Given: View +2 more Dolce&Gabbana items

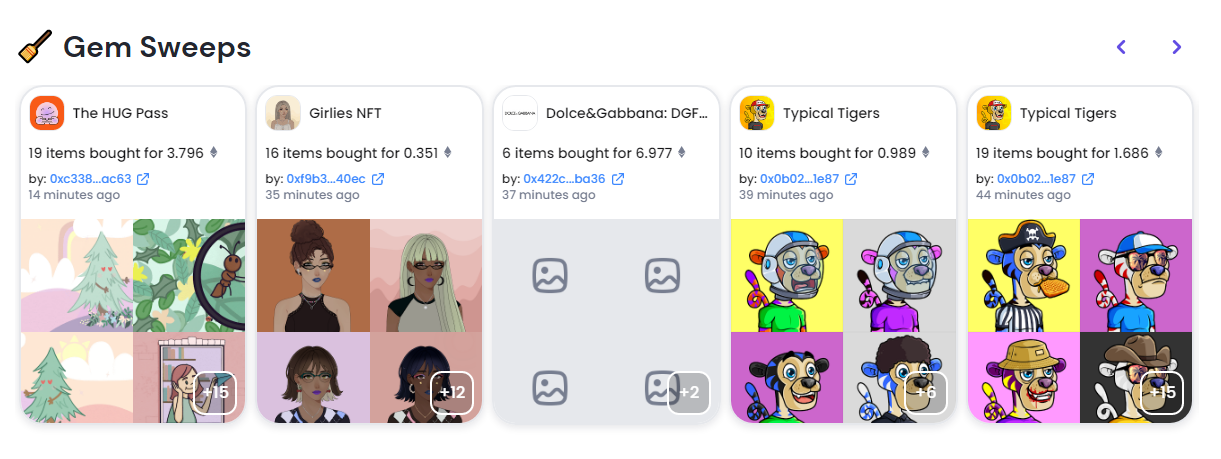Looking at the screenshot, I should (689, 392).
